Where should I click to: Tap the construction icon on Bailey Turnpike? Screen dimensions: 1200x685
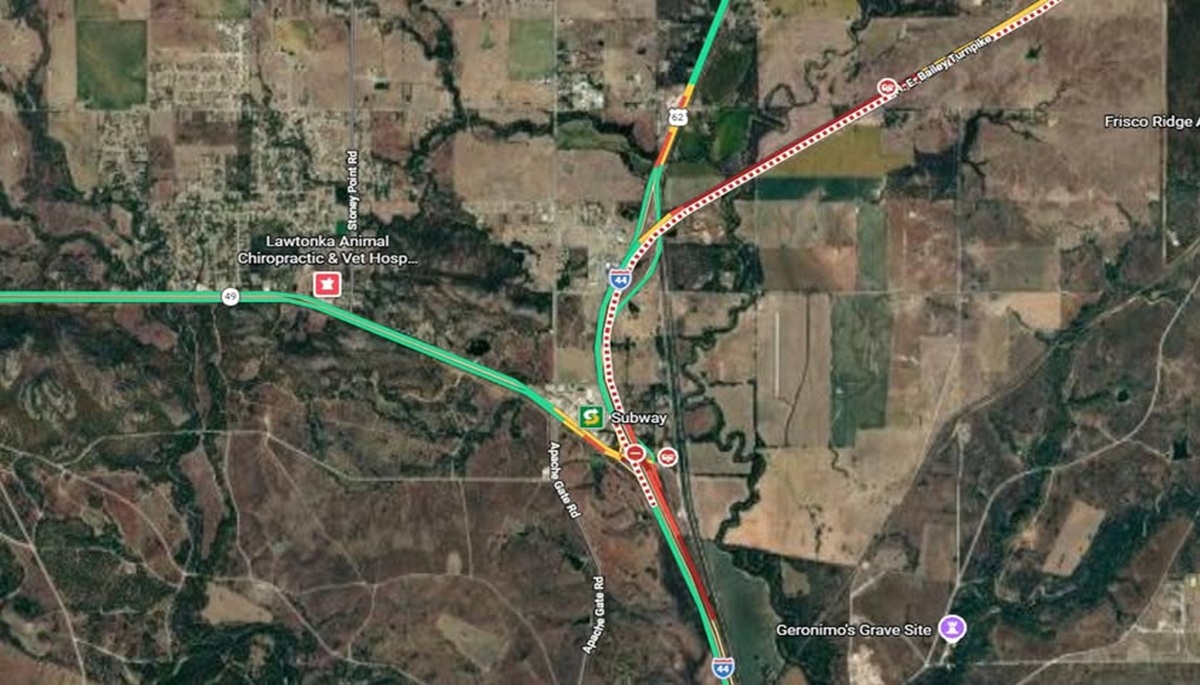click(x=886, y=87)
